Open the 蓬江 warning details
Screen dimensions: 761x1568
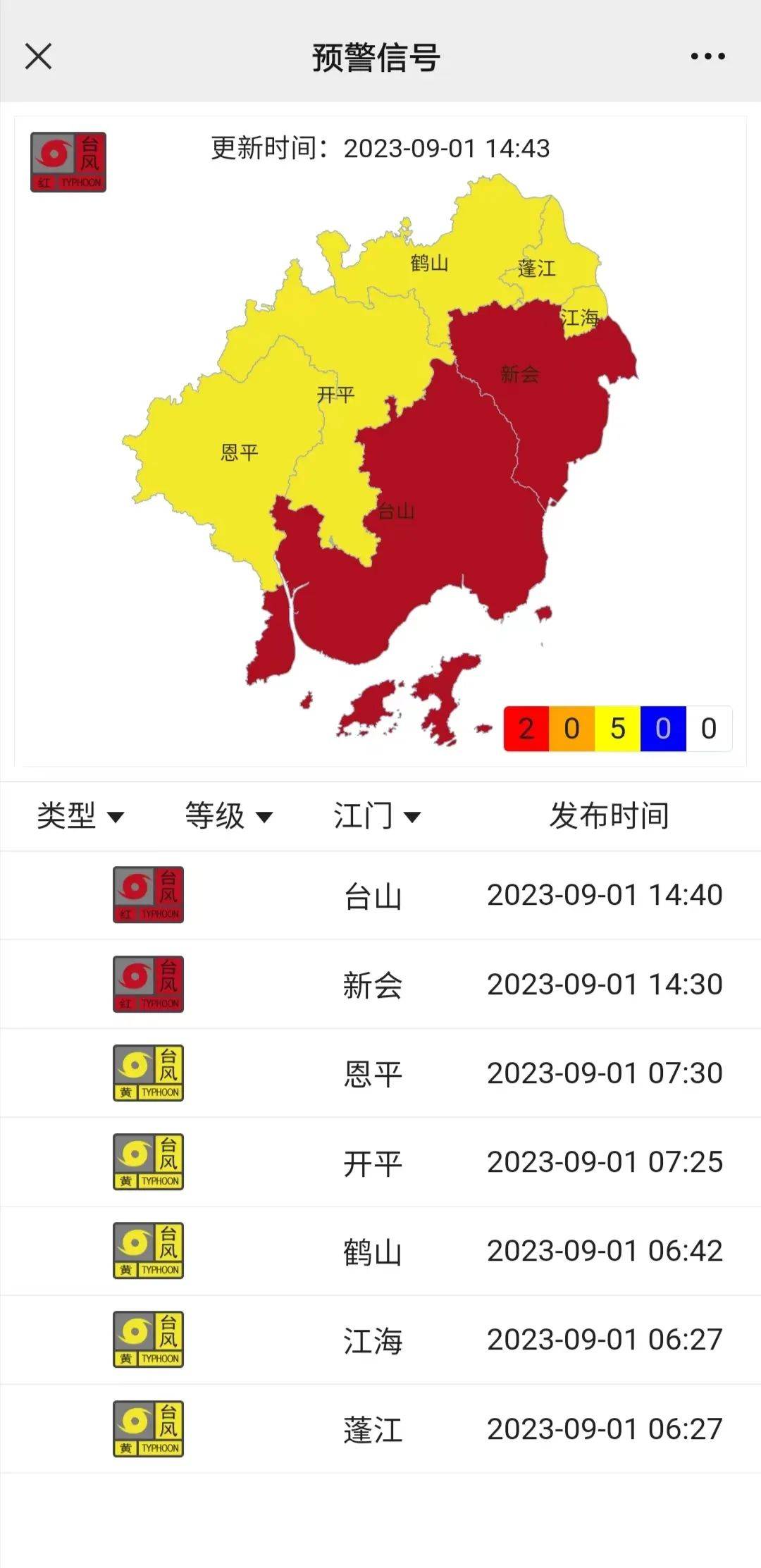point(380,1428)
